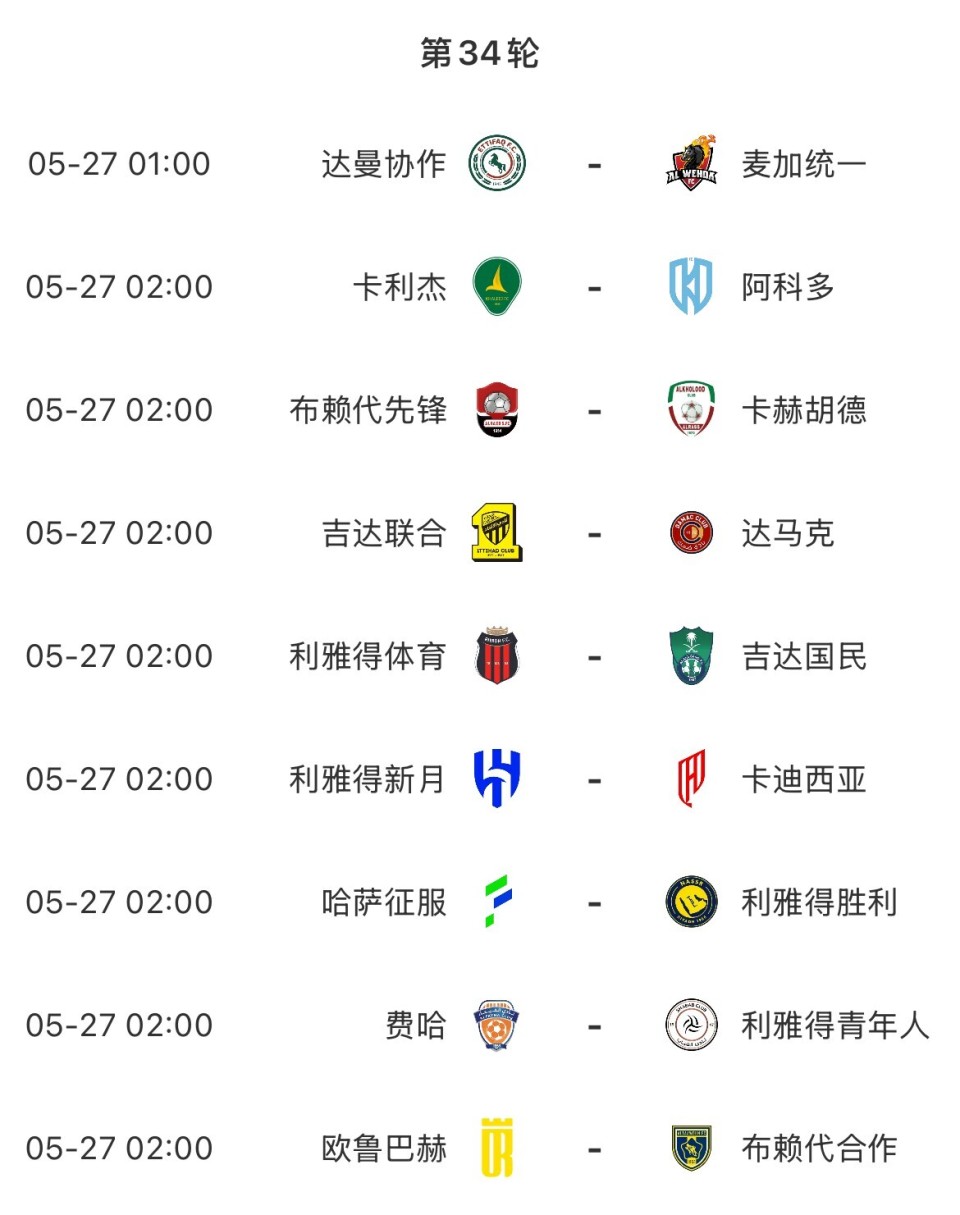View 利雅得新月 vs 卡迪西亚 match details
Screen dimensions: 960x1215
coord(594,779)
